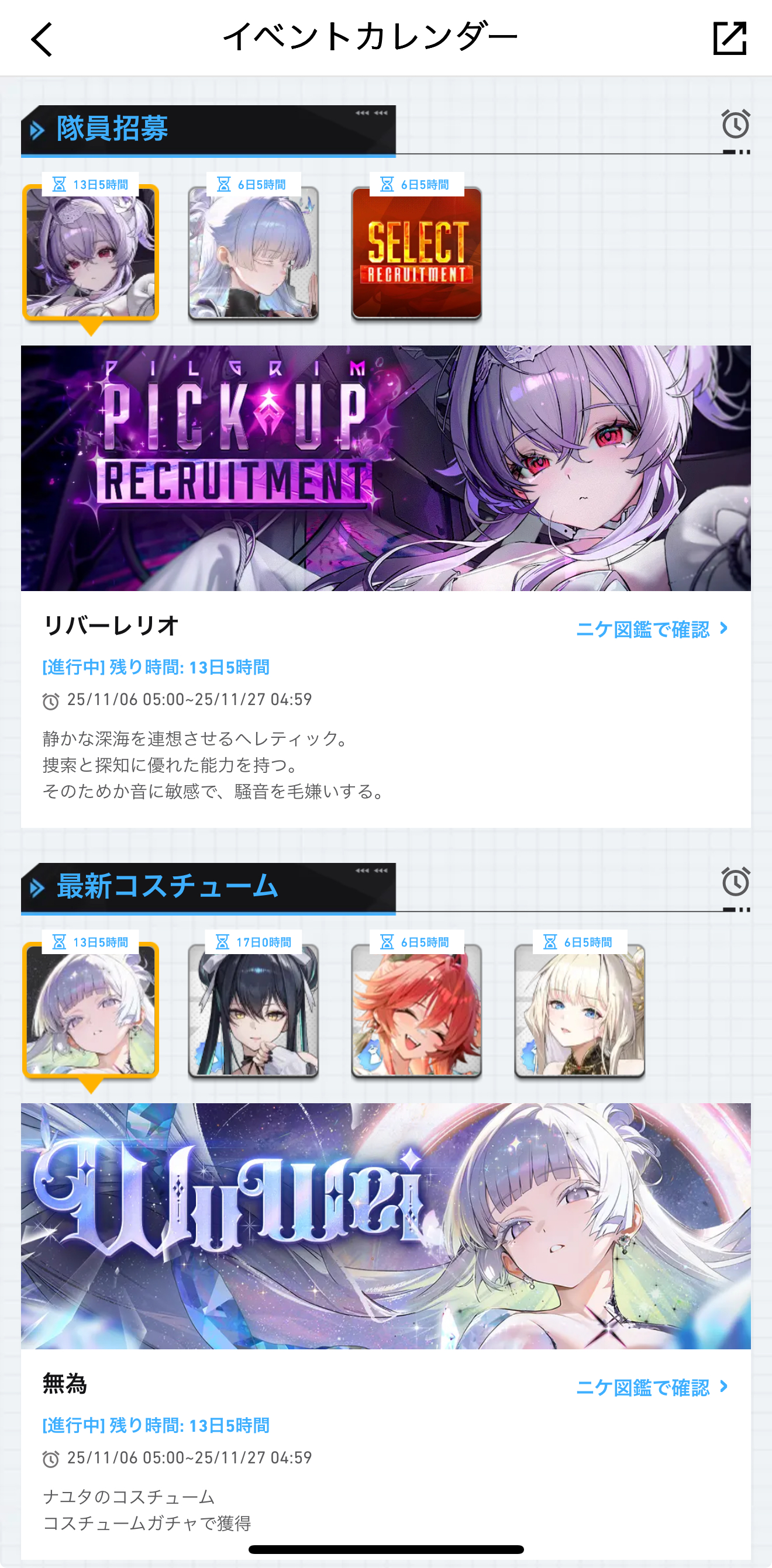Open ニケ図鑑で確認 for リバーレリオ

[652, 629]
